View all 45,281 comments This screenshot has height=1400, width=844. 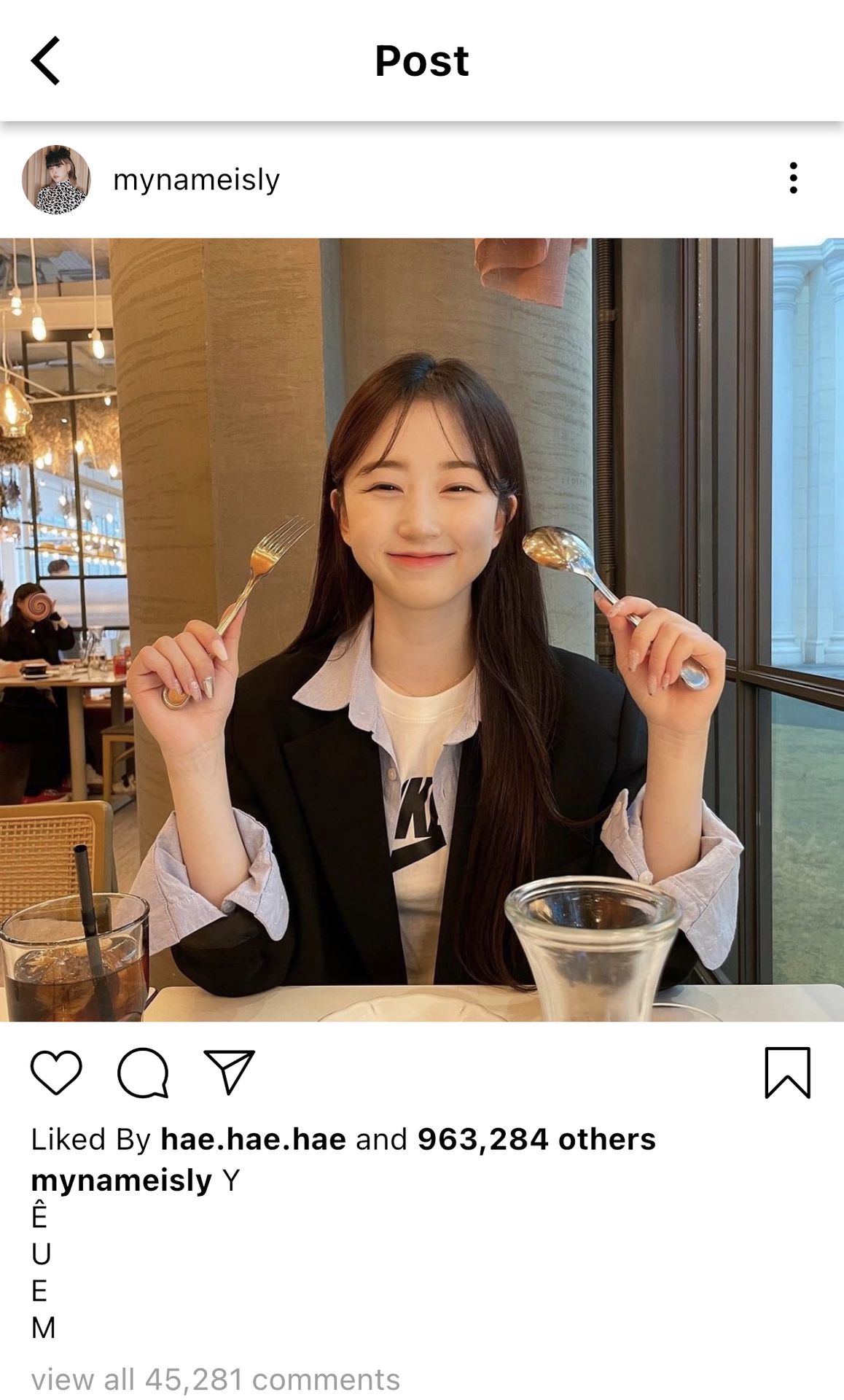[x=215, y=1380]
